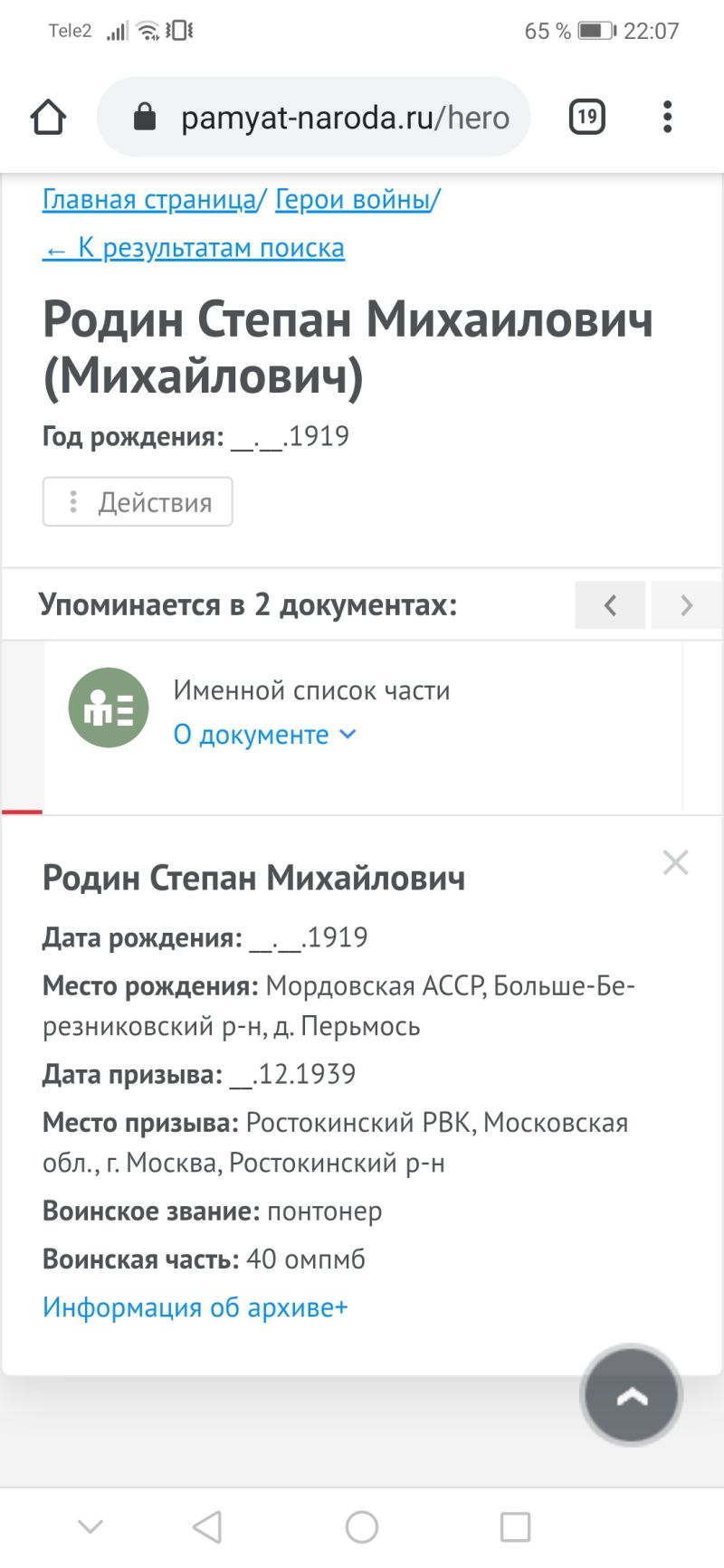724x1568 pixels.
Task: Open recent apps from navigation bar
Action: [x=515, y=1527]
